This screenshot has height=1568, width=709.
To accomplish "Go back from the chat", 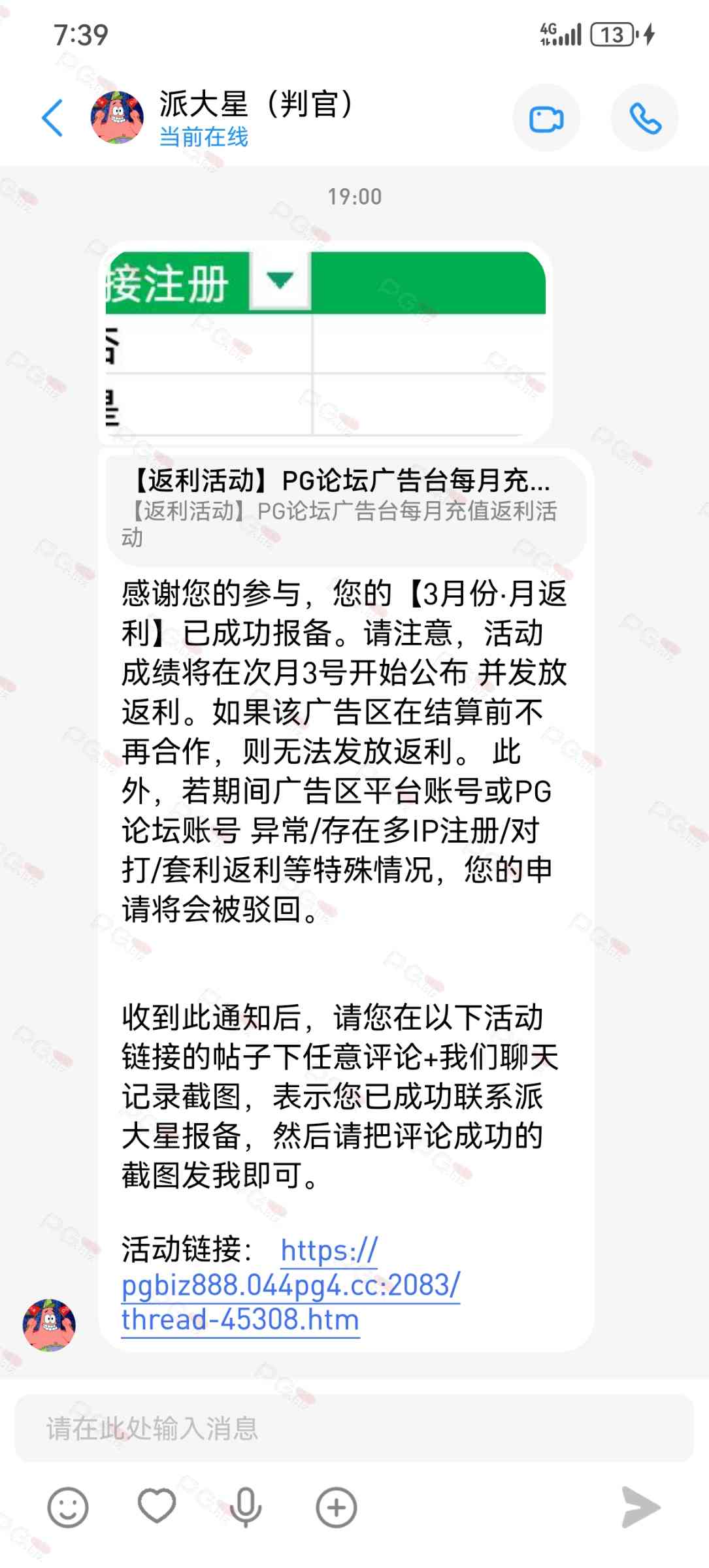I will click(x=52, y=118).
